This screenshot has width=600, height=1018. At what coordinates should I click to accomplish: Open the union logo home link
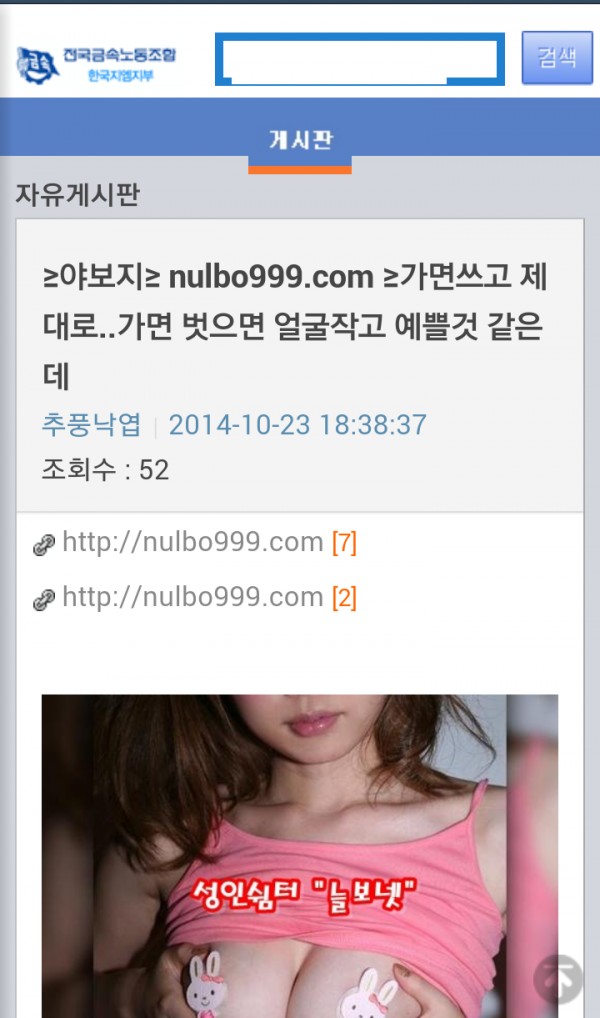click(x=98, y=64)
